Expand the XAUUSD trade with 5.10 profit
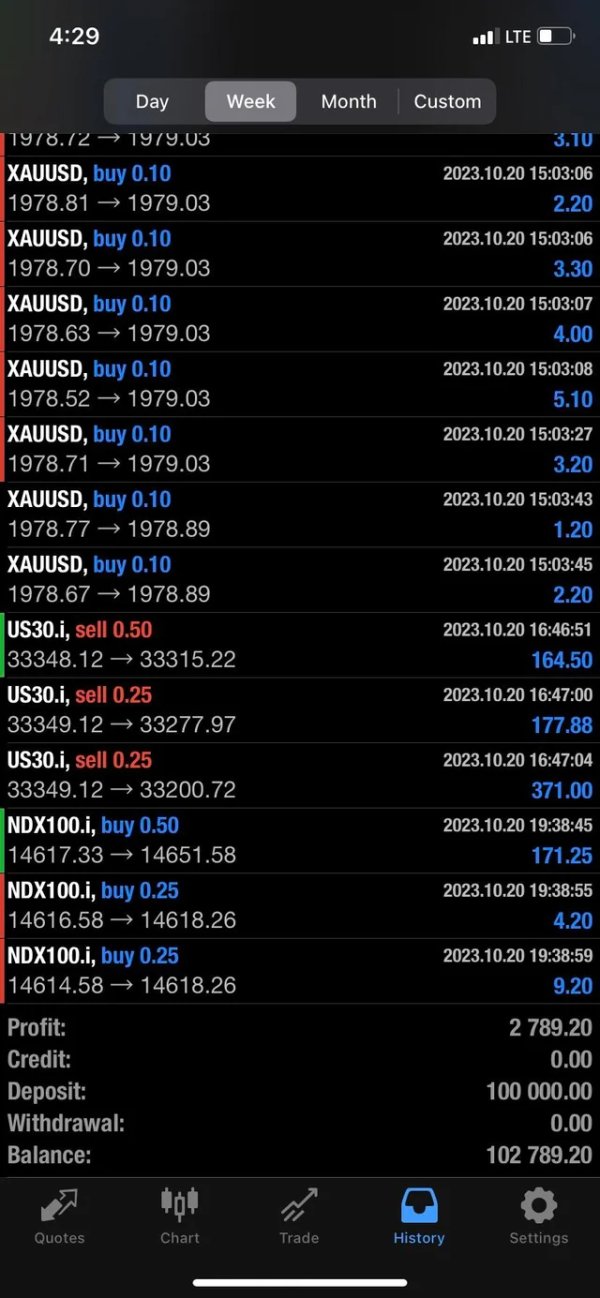Viewport: 600px width, 1298px height. (x=300, y=384)
